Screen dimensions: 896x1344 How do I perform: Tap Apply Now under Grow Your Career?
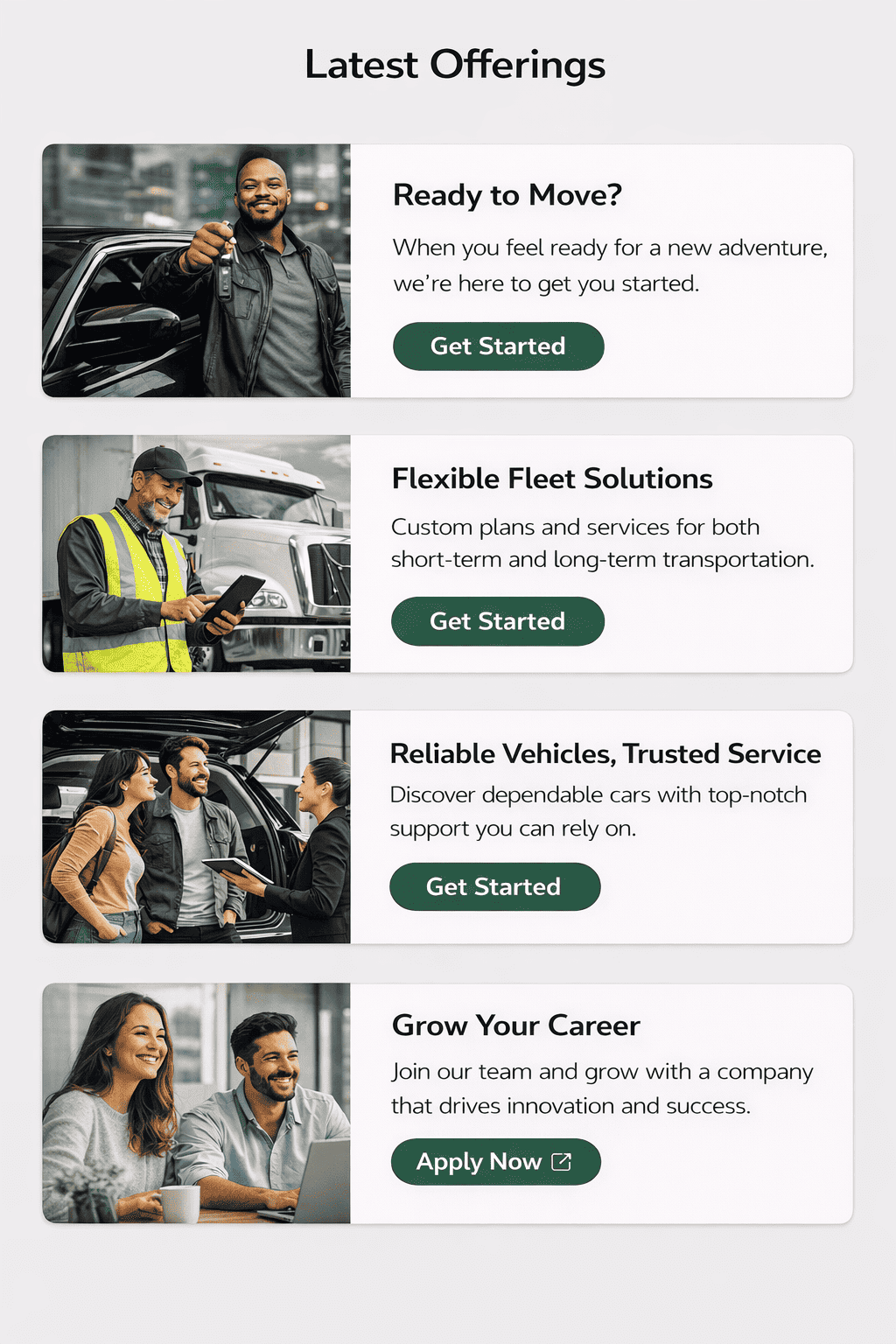pos(495,1162)
